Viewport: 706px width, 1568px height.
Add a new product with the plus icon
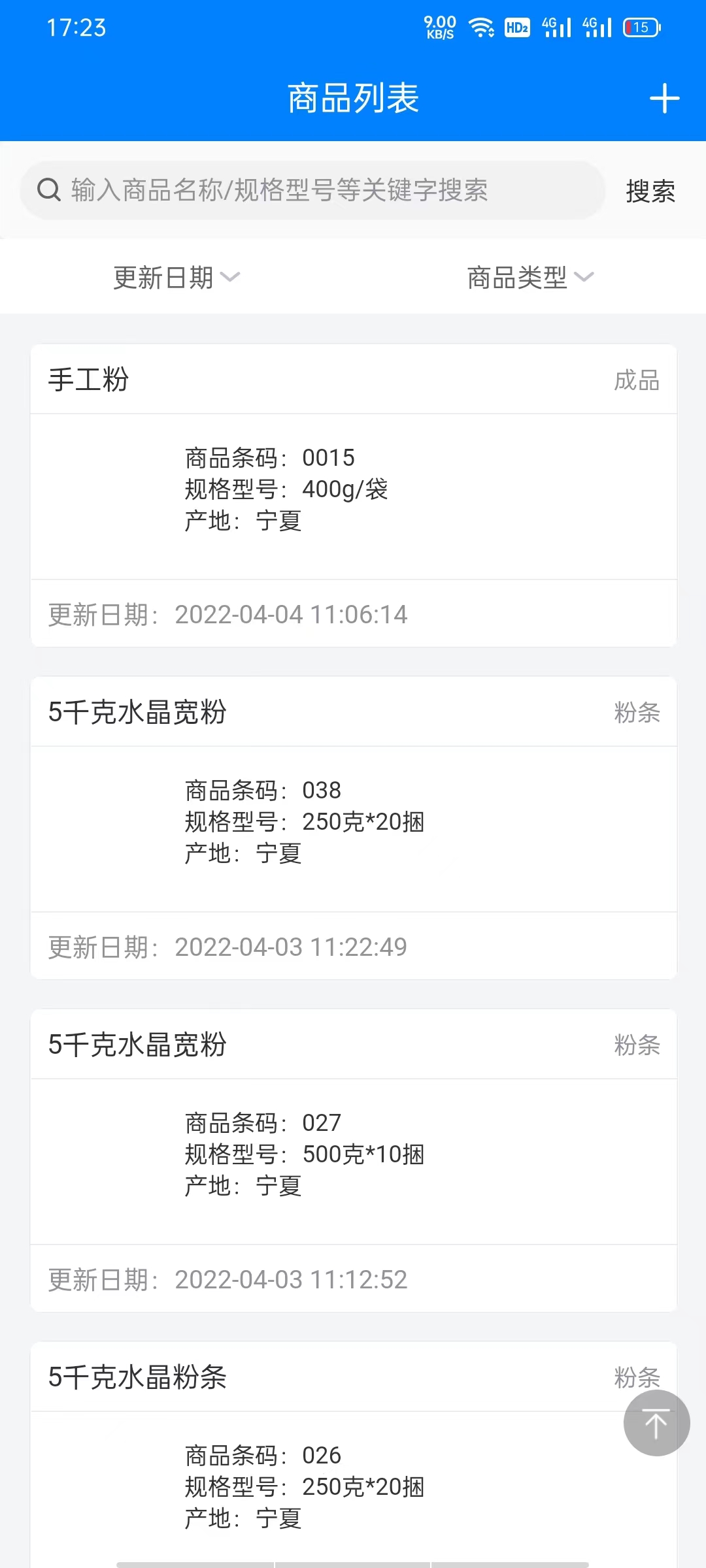664,99
